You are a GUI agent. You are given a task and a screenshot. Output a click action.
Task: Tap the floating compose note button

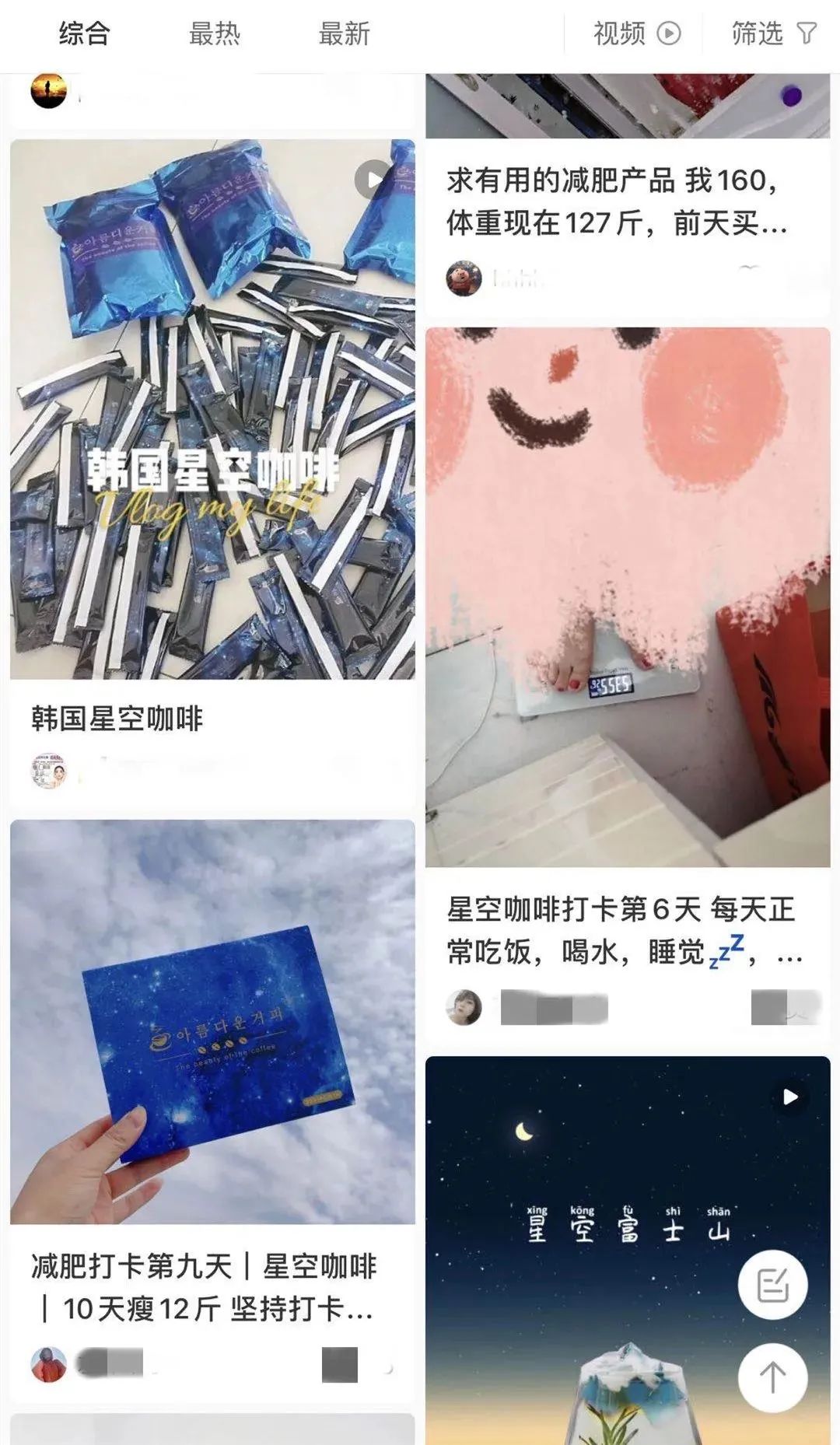pyautogui.click(x=772, y=1284)
